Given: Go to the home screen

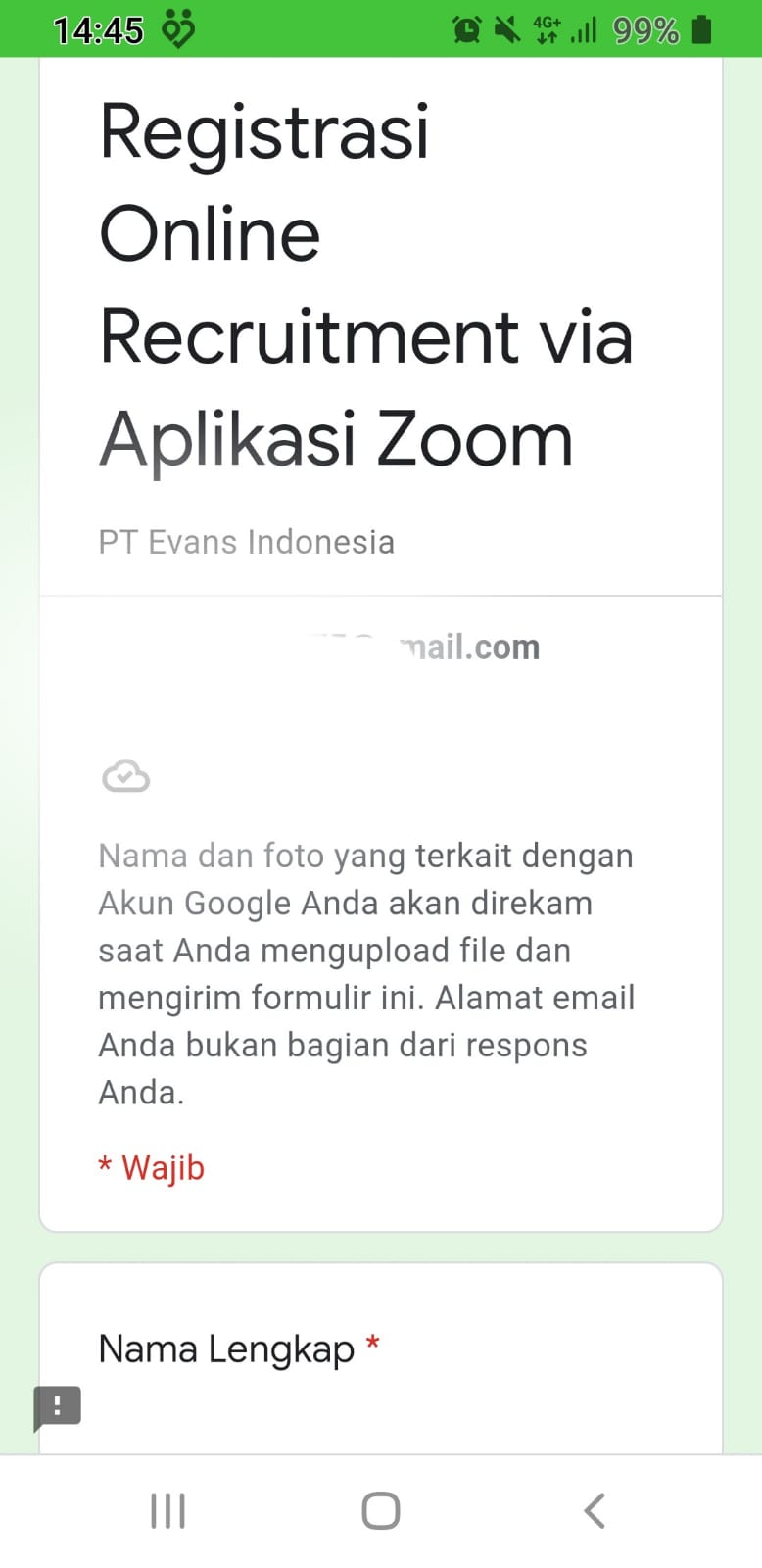Looking at the screenshot, I should 380,1510.
